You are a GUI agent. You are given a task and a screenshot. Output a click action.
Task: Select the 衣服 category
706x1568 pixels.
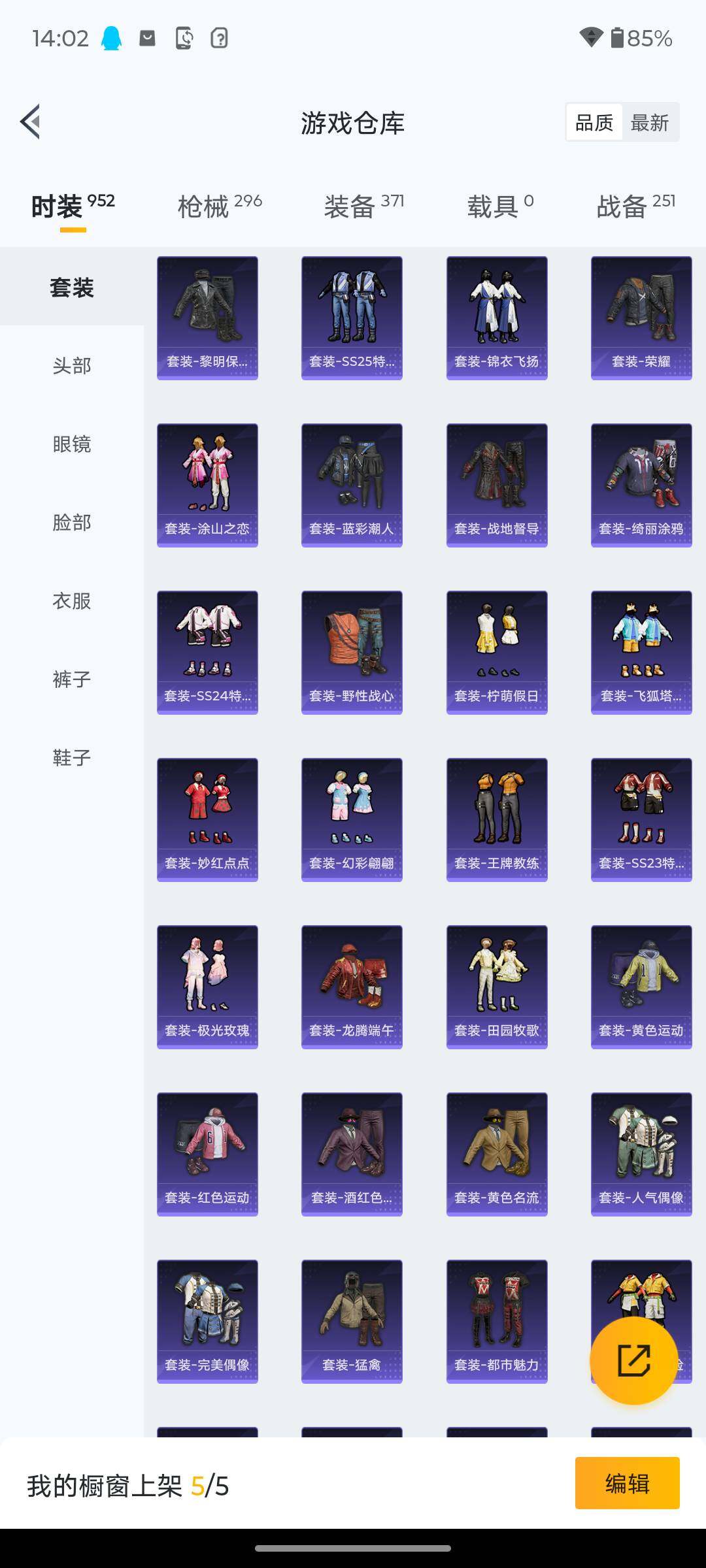pos(72,600)
